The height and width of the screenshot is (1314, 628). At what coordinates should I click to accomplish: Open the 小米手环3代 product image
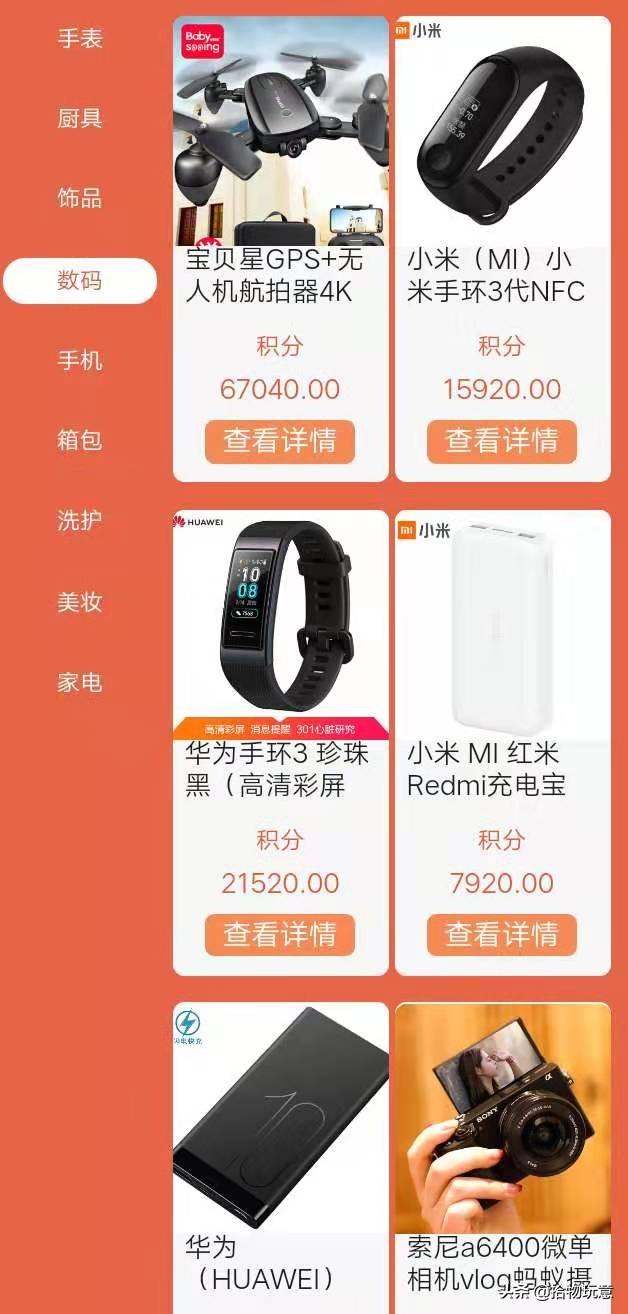click(x=502, y=131)
